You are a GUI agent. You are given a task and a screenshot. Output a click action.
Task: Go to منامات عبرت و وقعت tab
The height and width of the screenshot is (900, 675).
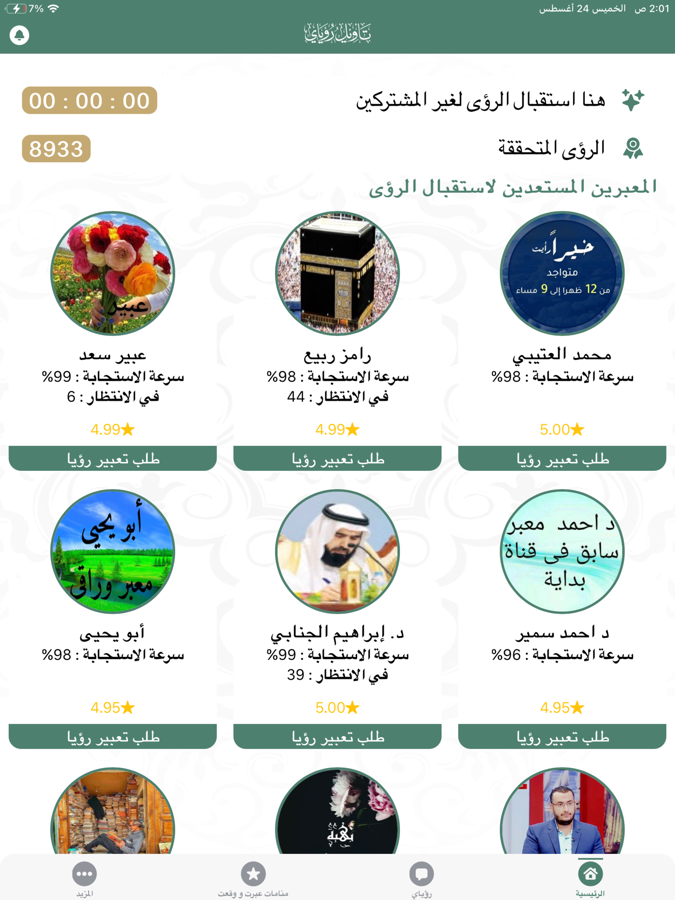click(x=253, y=879)
